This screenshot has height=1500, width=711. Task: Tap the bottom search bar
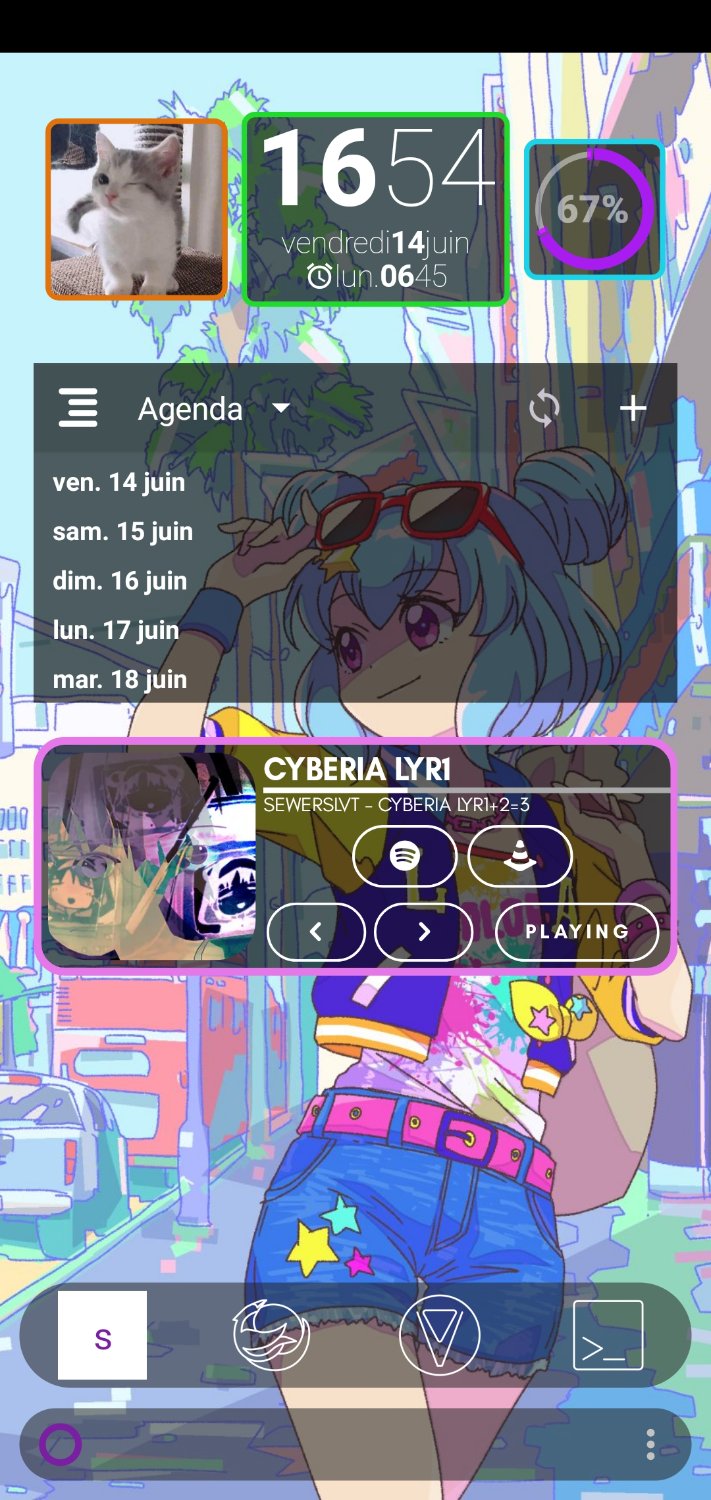(x=340, y=1445)
